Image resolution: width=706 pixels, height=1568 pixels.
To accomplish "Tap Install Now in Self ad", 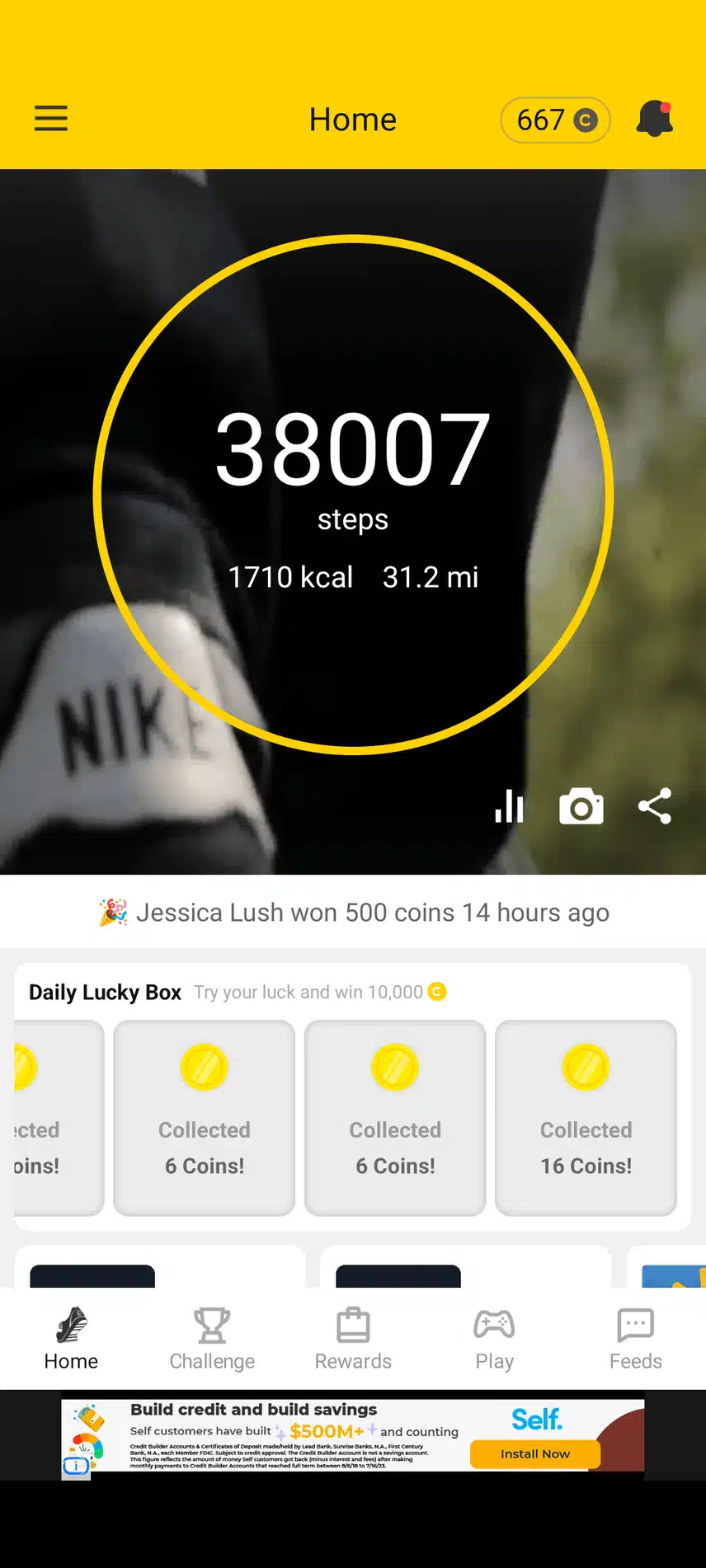I will click(534, 1454).
